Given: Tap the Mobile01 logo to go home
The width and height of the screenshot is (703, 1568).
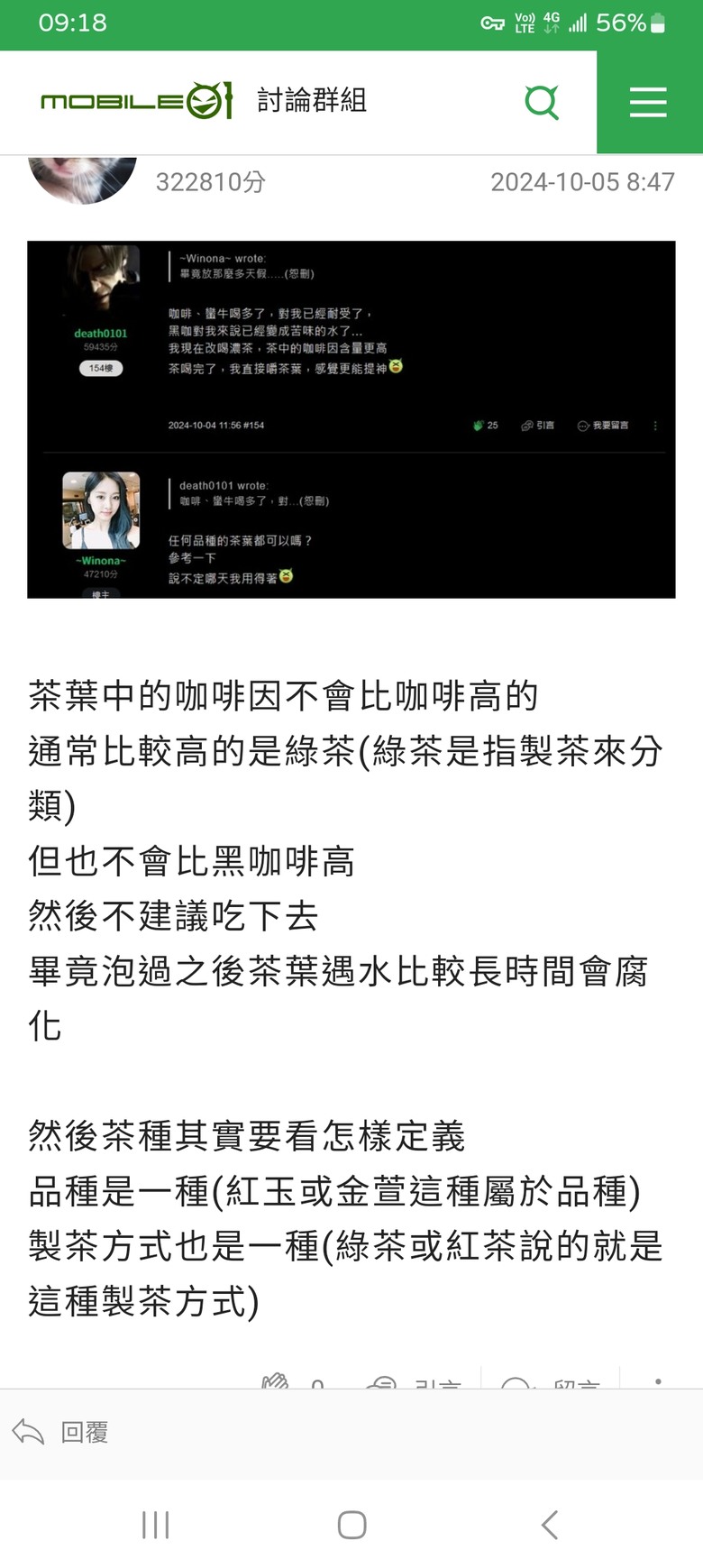Looking at the screenshot, I should pyautogui.click(x=137, y=101).
